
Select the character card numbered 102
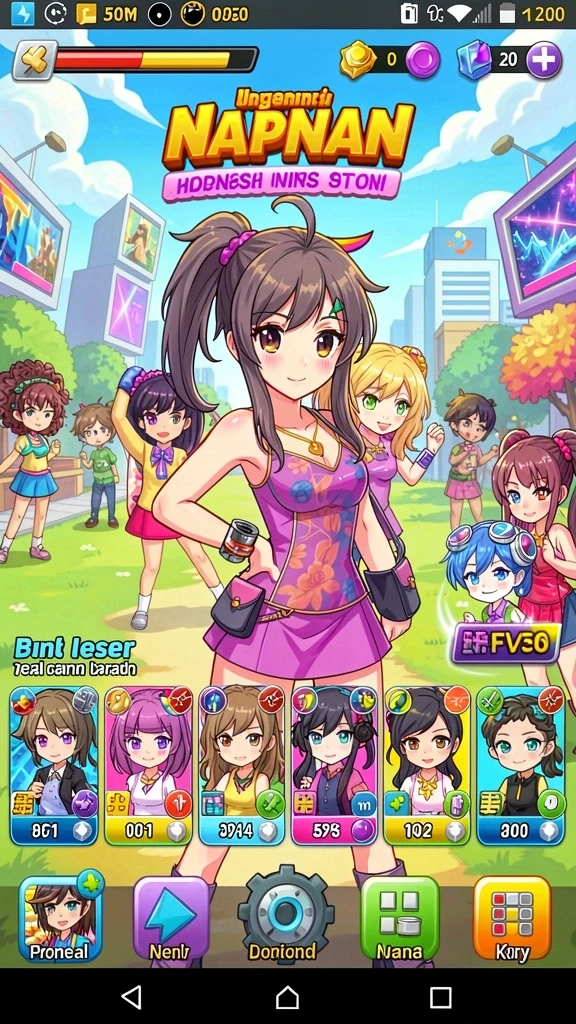pyautogui.click(x=427, y=765)
